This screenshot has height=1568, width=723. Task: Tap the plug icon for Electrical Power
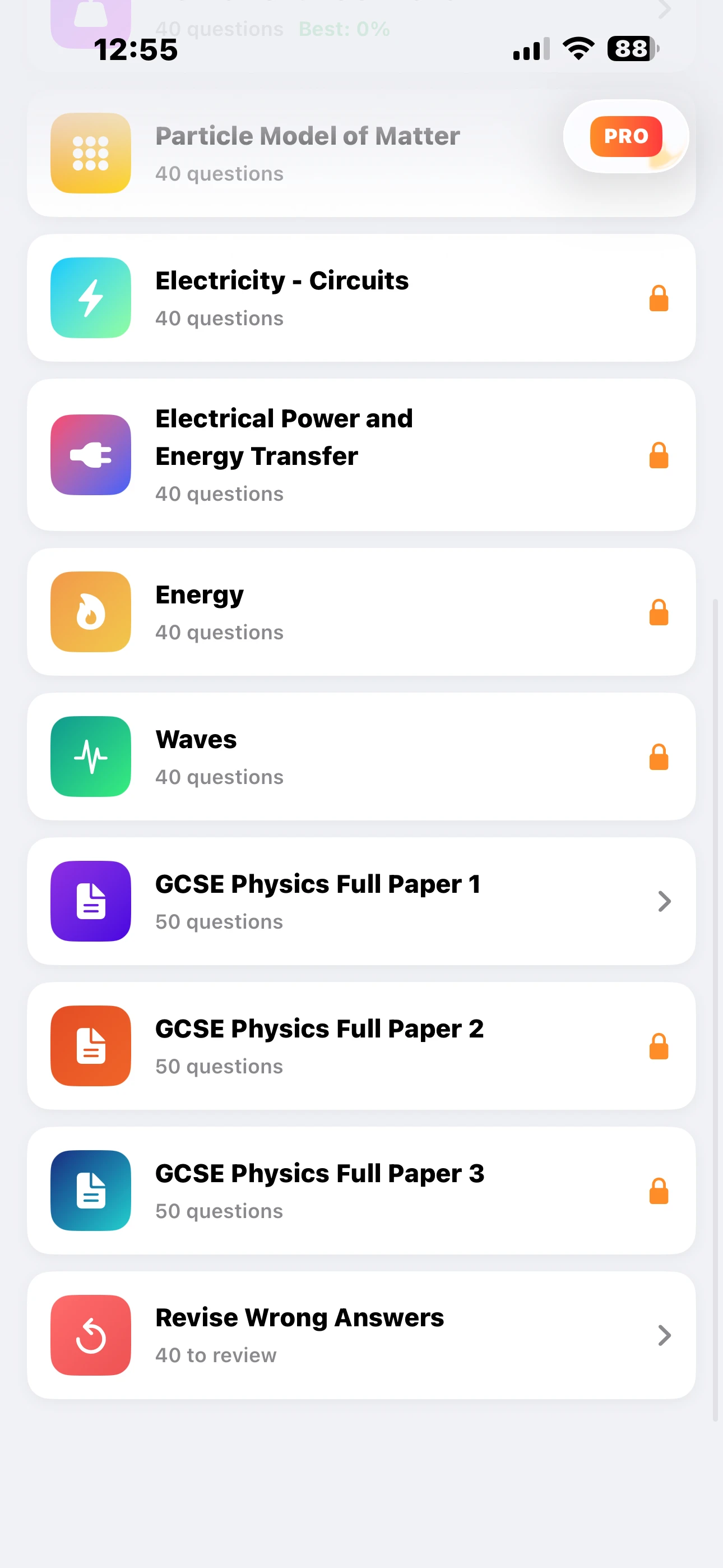point(90,455)
